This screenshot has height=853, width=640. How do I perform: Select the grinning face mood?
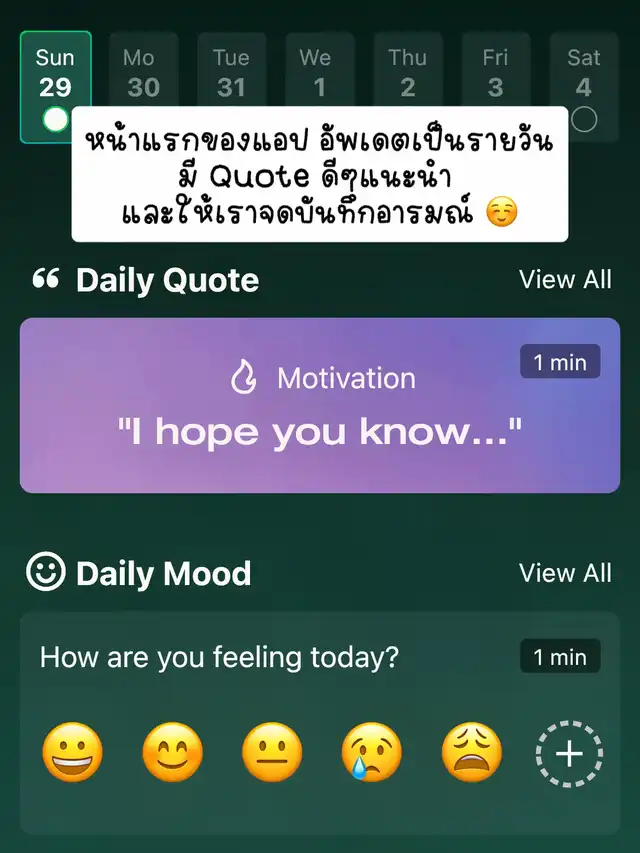click(x=72, y=752)
